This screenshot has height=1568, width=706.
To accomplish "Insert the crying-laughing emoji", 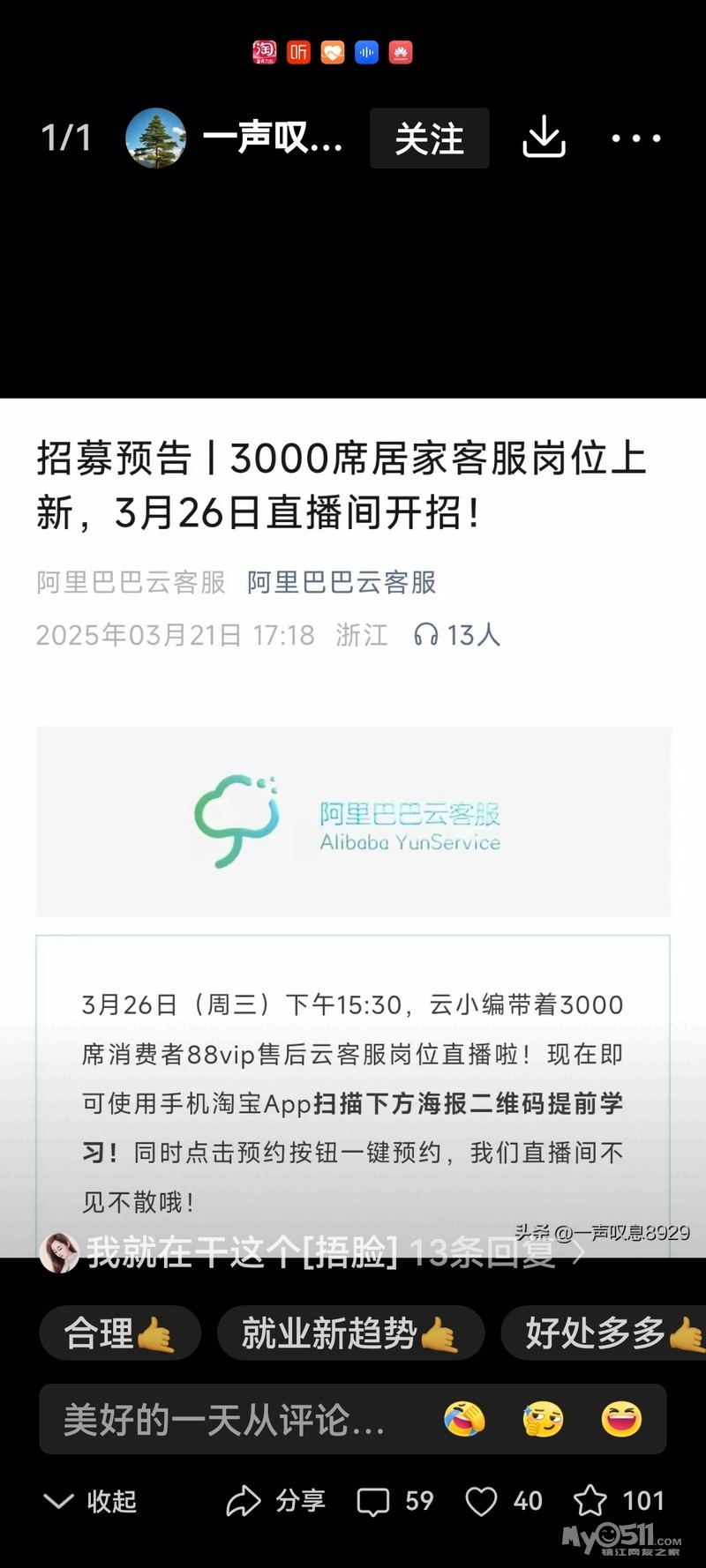I will (464, 1419).
